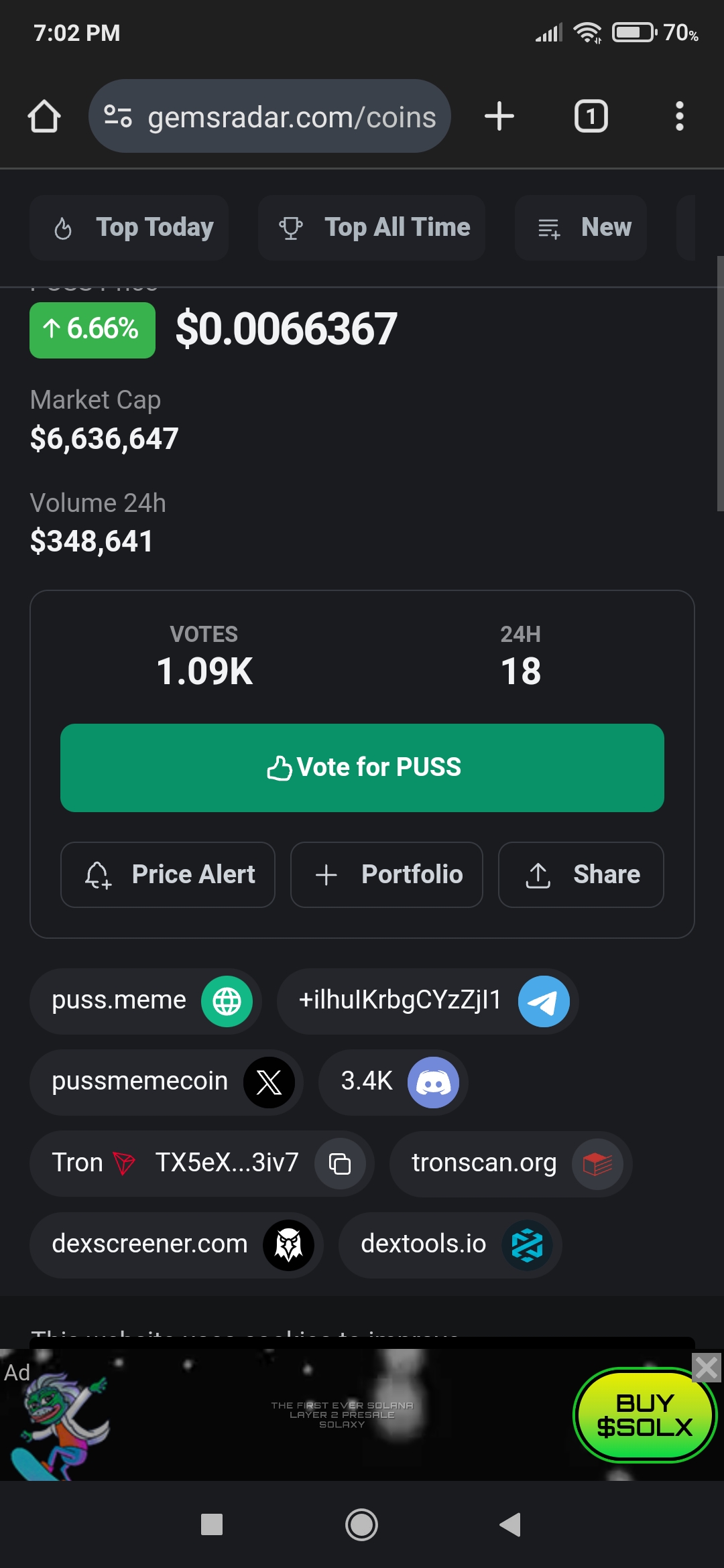
Task: Open a new browser tab
Action: 499,117
